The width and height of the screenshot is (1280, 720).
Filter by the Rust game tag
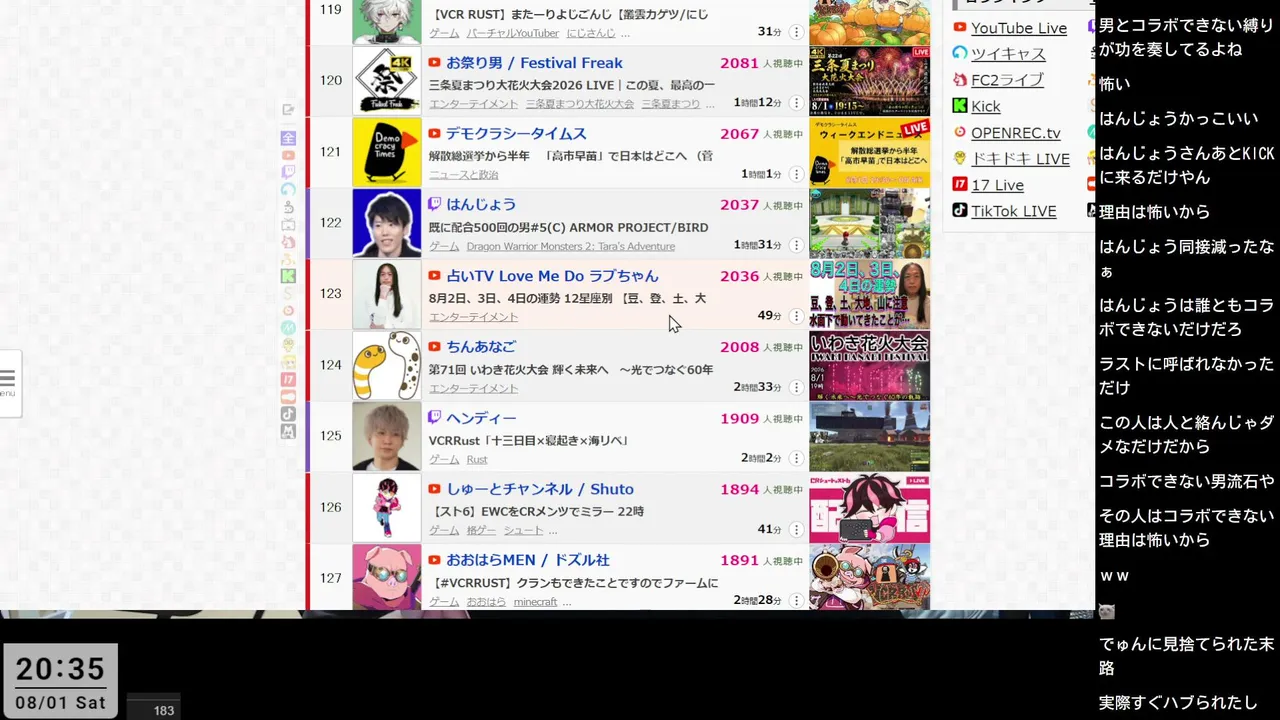(477, 459)
